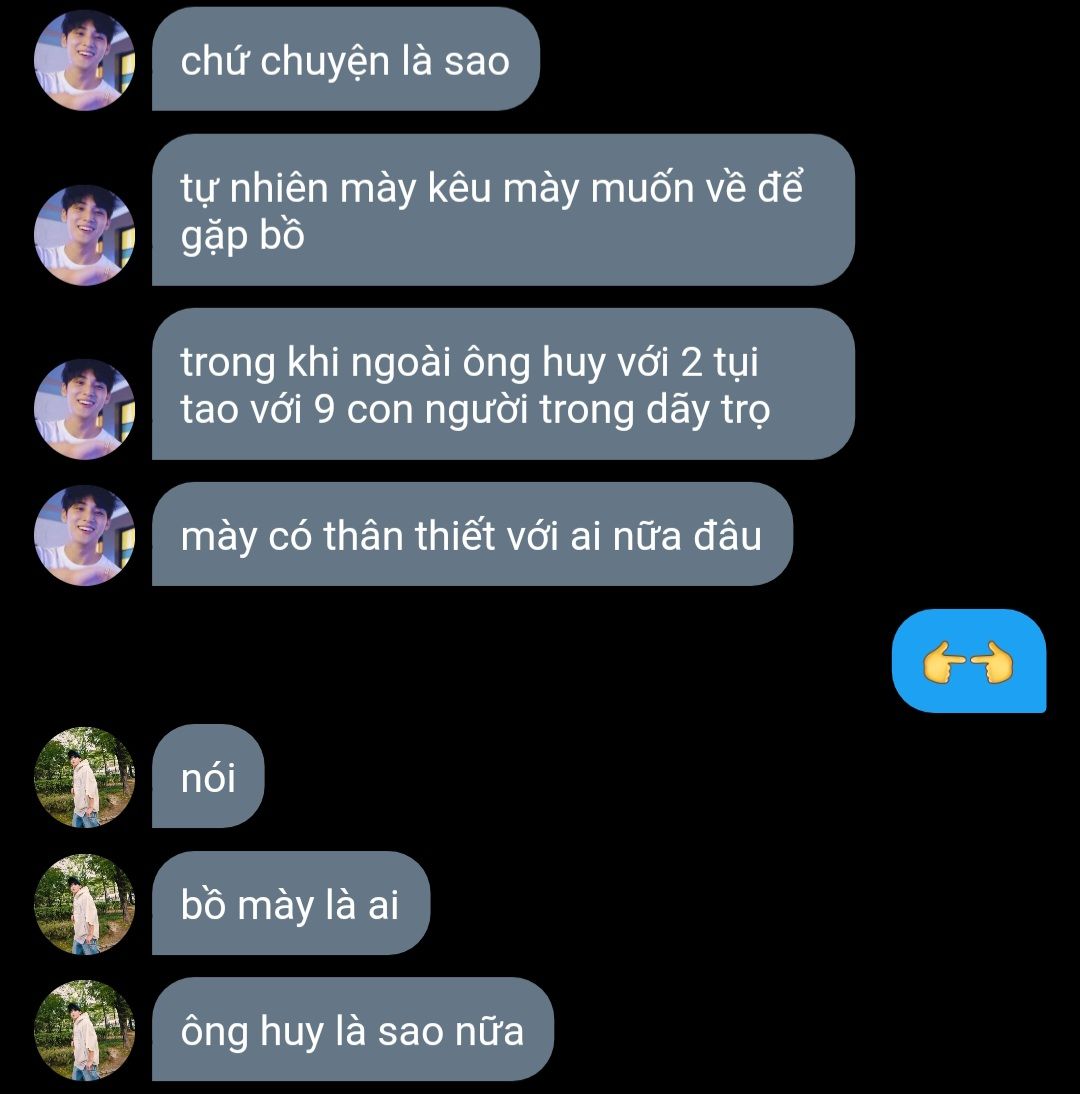Open sender profile beside "bồ mày là ai"
Viewport: 1080px width, 1094px height.
pos(85,904)
